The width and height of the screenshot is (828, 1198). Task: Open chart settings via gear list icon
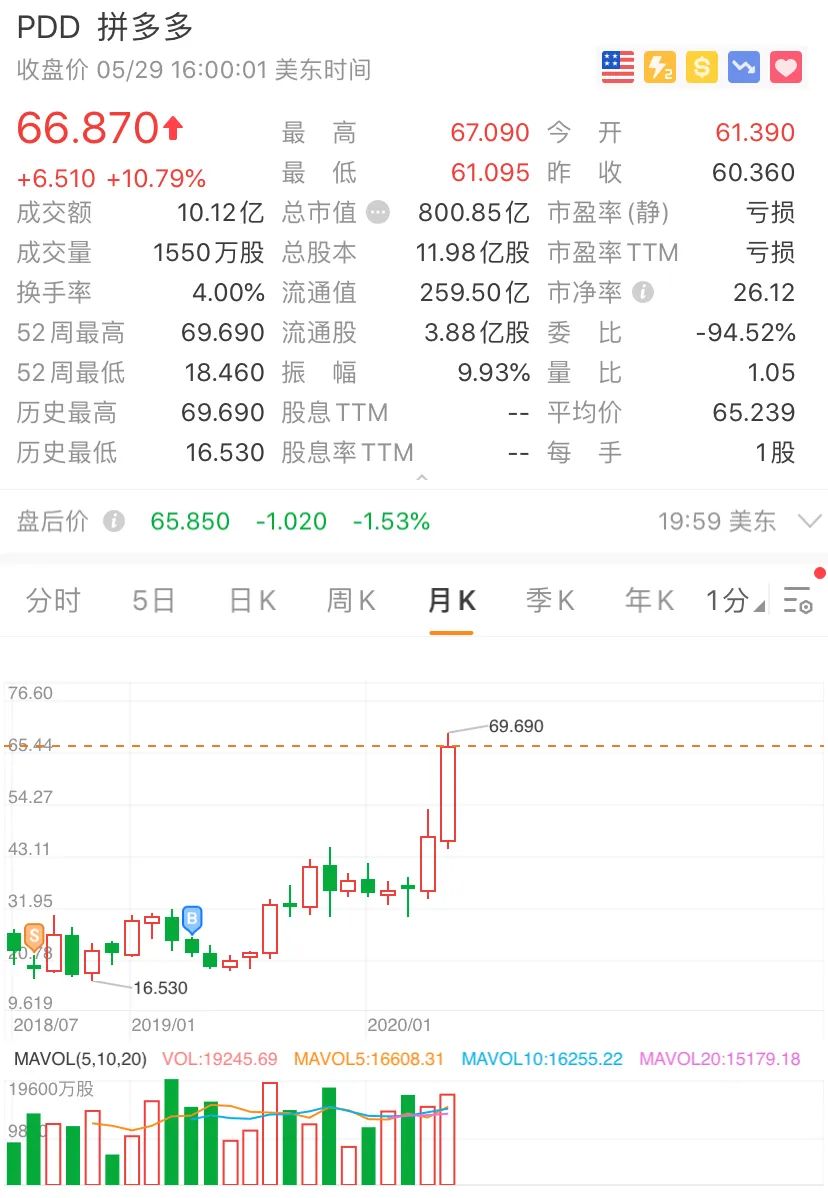pos(797,597)
